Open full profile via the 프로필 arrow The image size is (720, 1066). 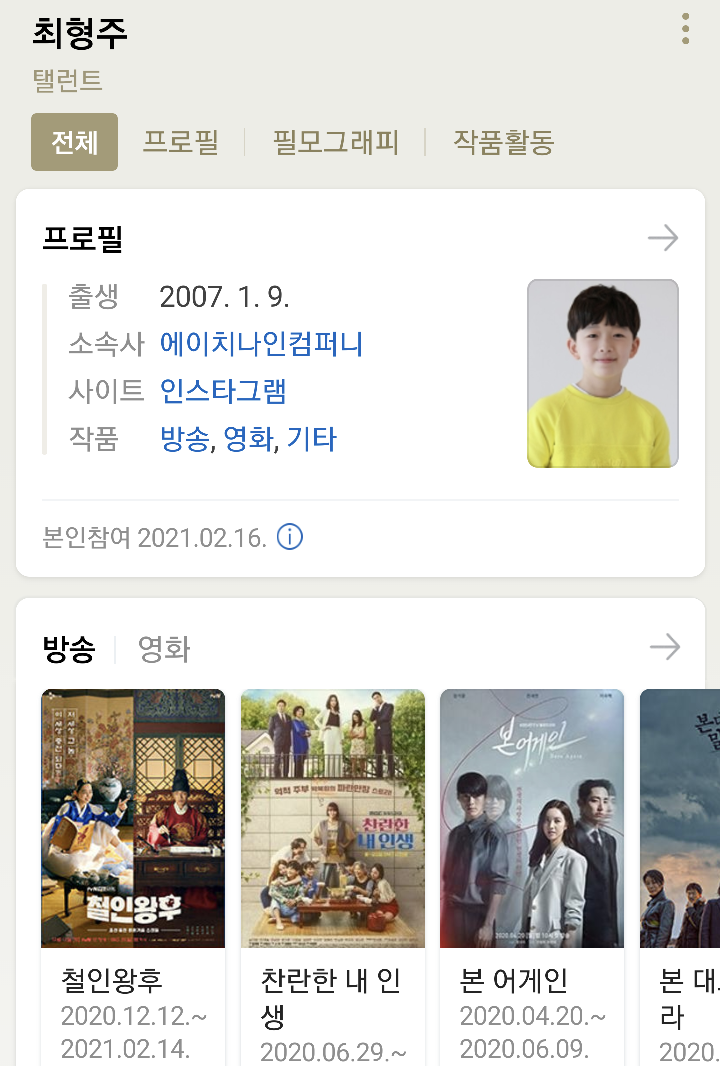(x=662, y=238)
